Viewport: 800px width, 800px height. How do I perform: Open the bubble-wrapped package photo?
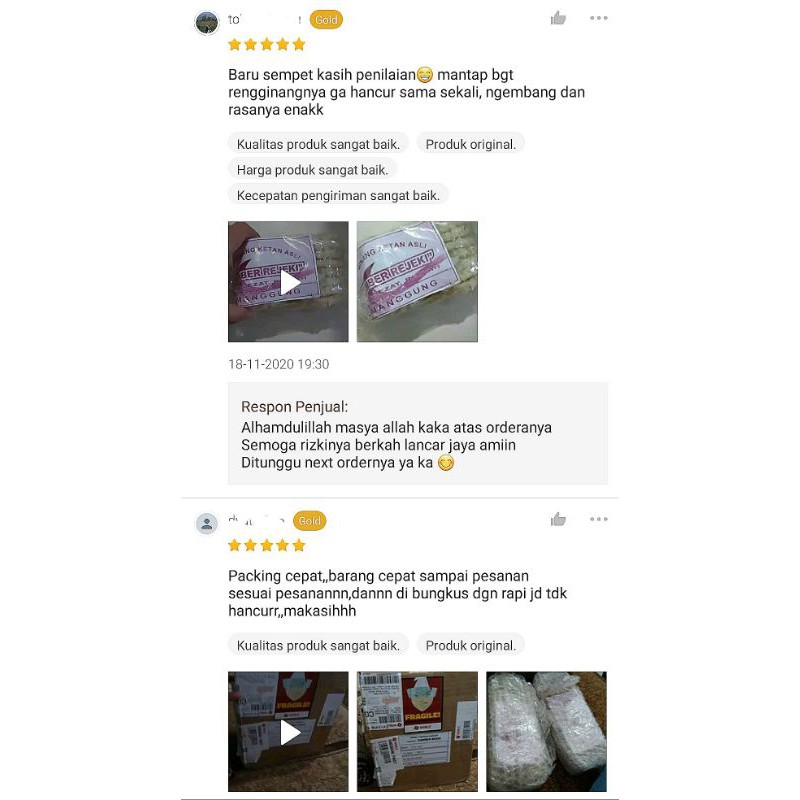pyautogui.click(x=546, y=732)
